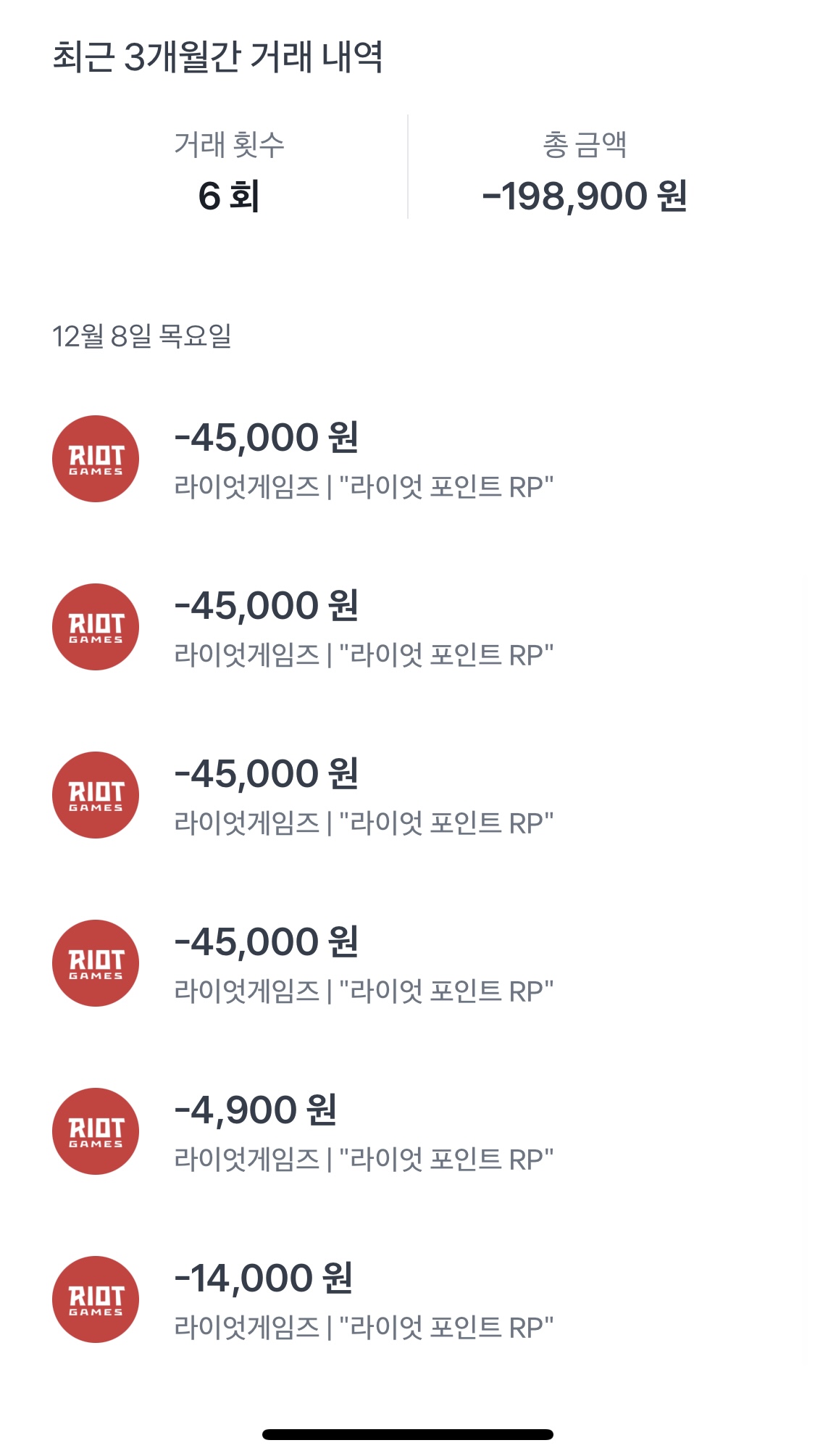Image resolution: width=815 pixels, height=1456 pixels.
Task: Open the -4,900 원 라이엇게임즈 transaction
Action: pos(407,1131)
